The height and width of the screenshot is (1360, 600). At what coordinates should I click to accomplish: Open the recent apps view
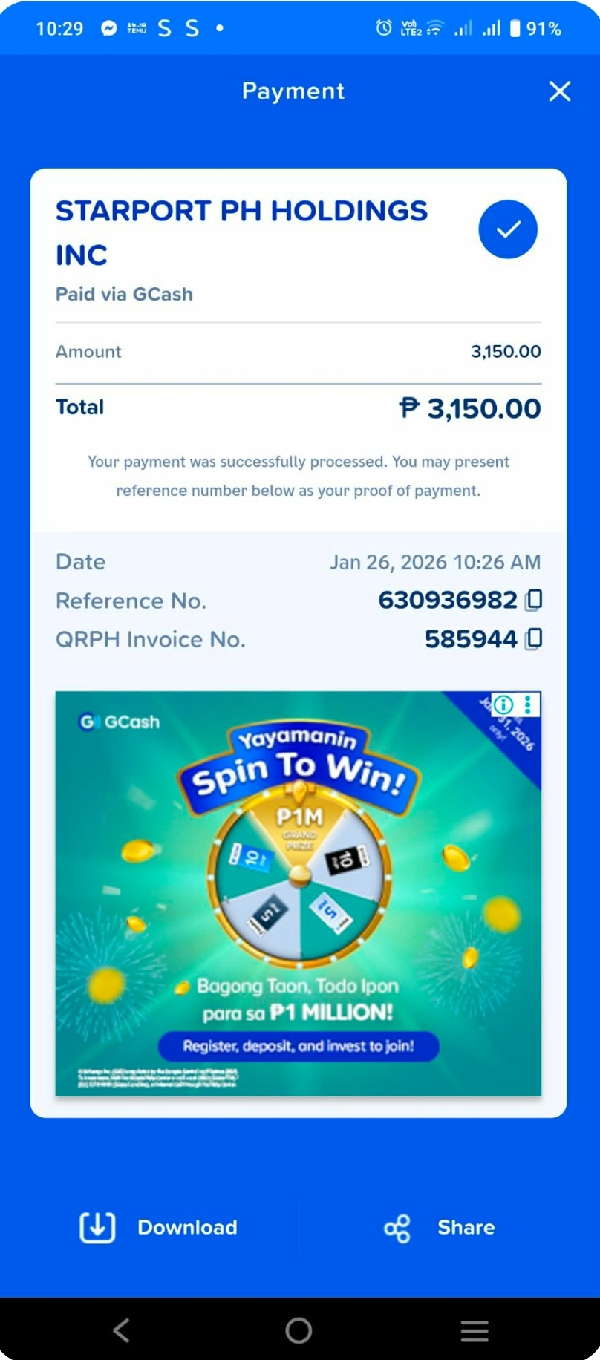click(x=474, y=1330)
